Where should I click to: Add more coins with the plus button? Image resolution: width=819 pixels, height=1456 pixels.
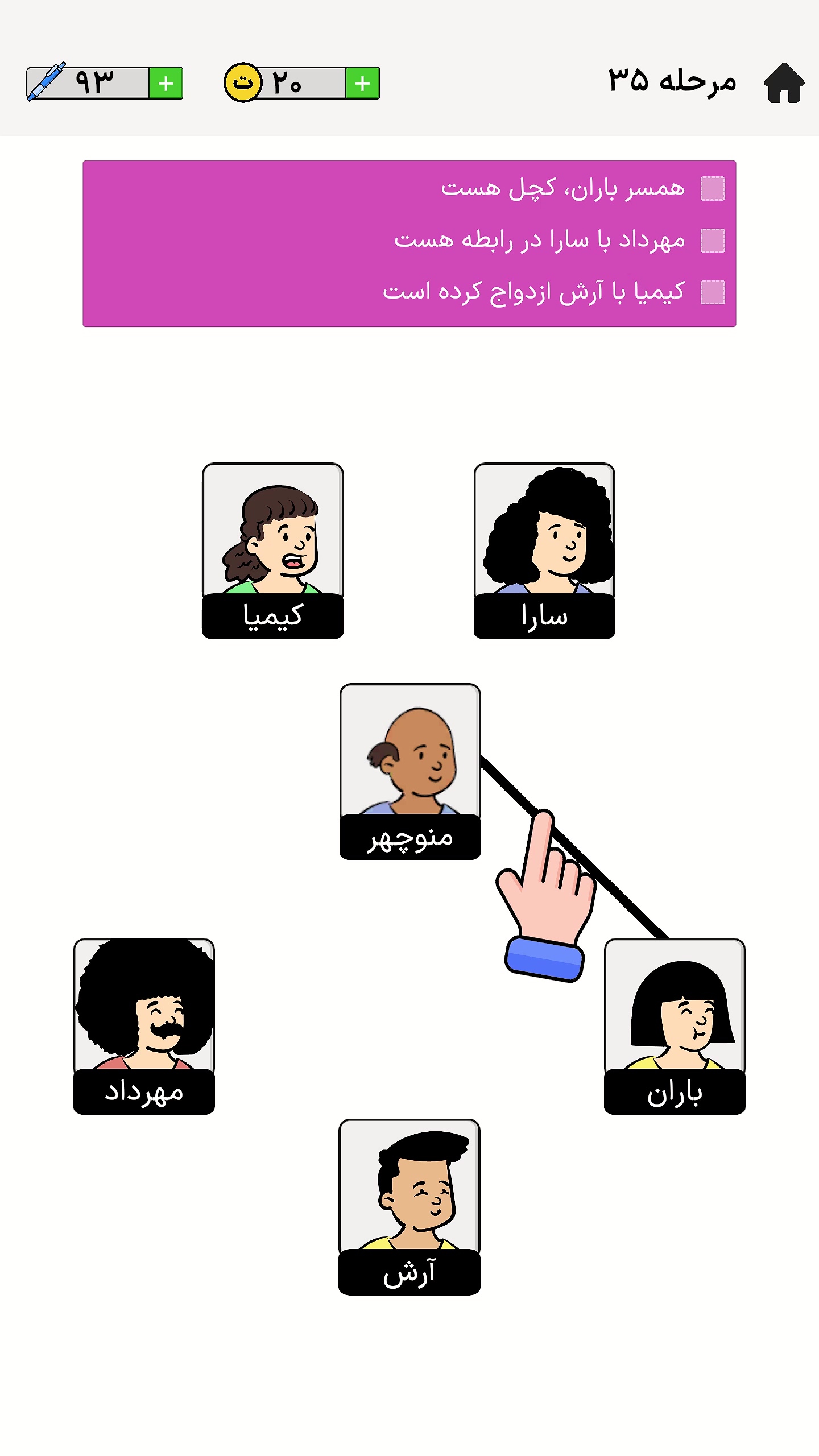[x=362, y=84]
